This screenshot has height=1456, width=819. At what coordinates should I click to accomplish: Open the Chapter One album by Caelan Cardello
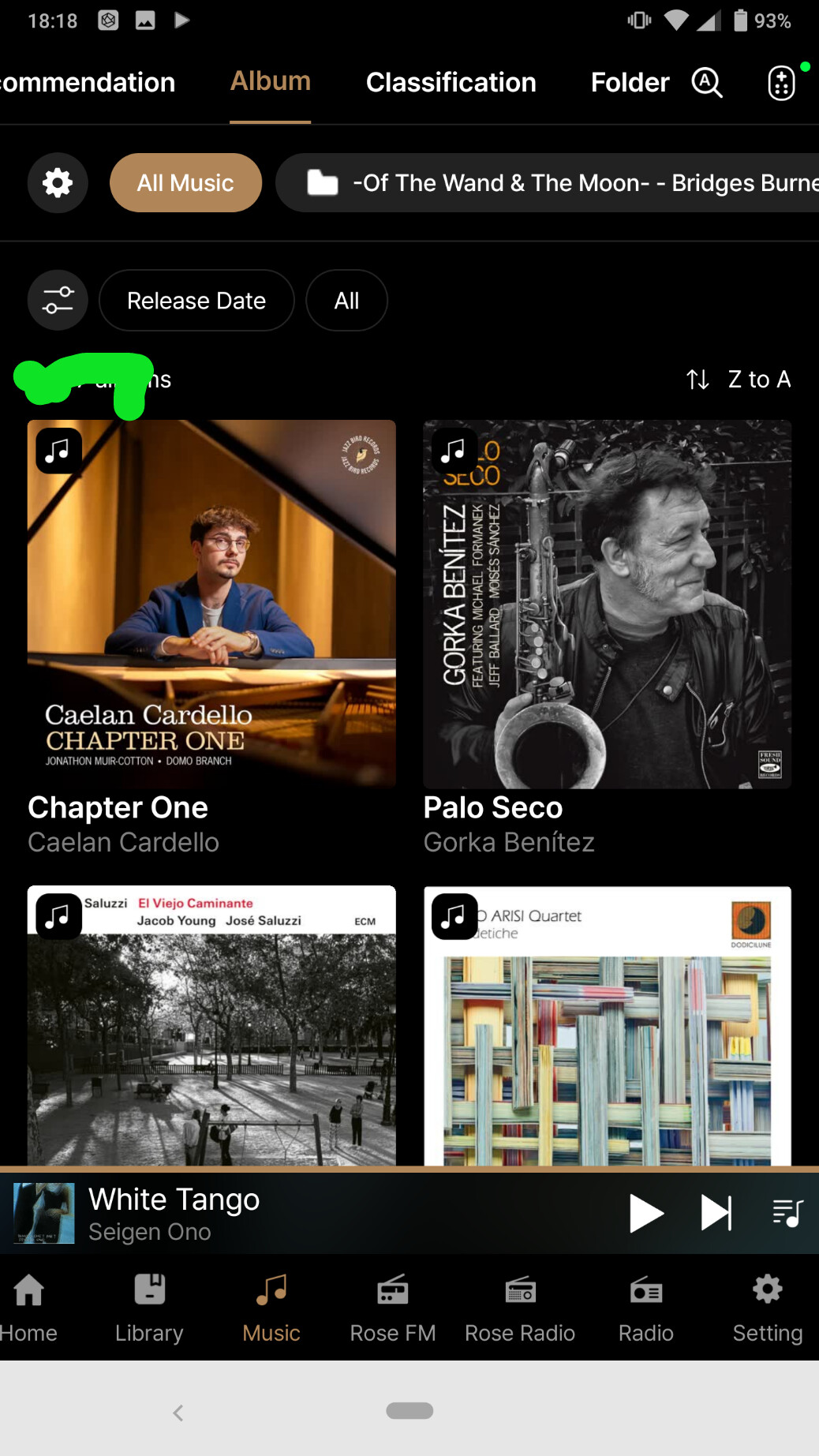211,604
